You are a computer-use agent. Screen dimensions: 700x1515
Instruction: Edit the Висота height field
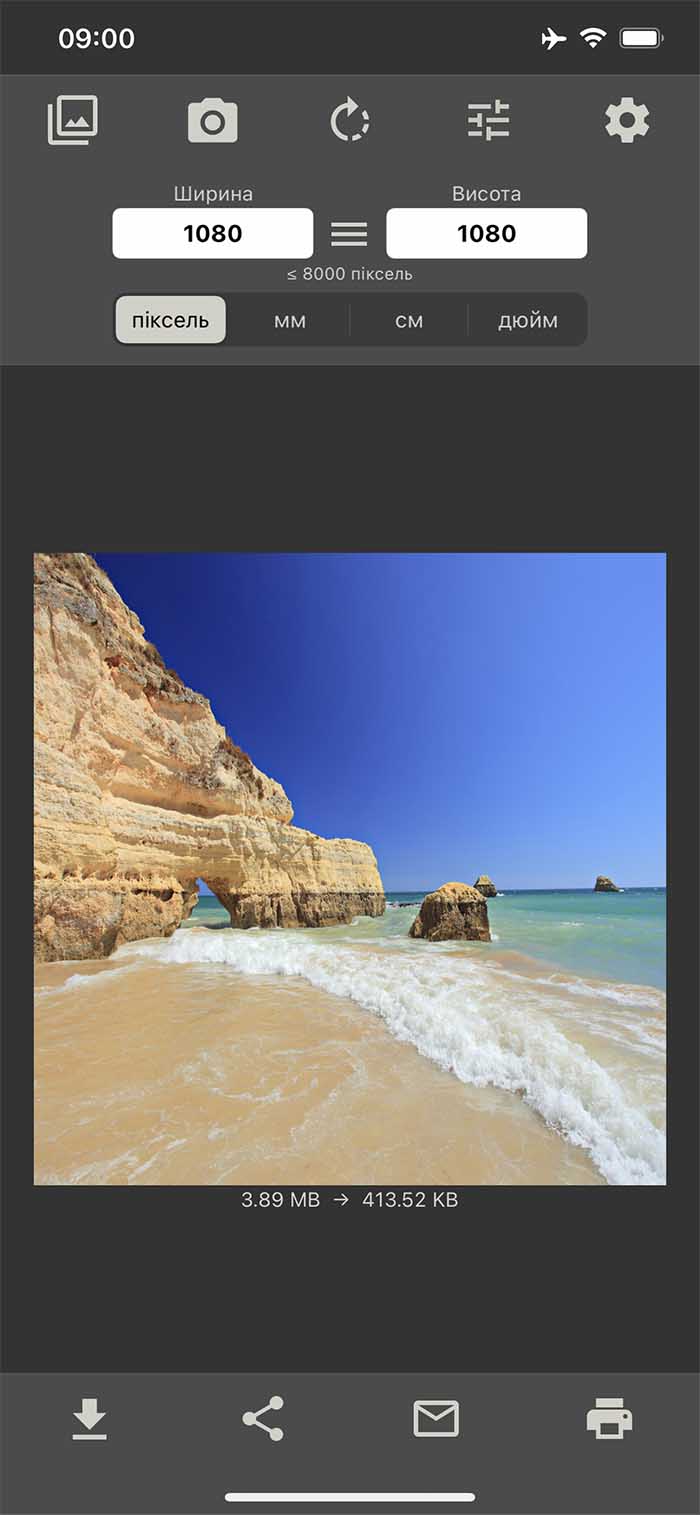[487, 233]
